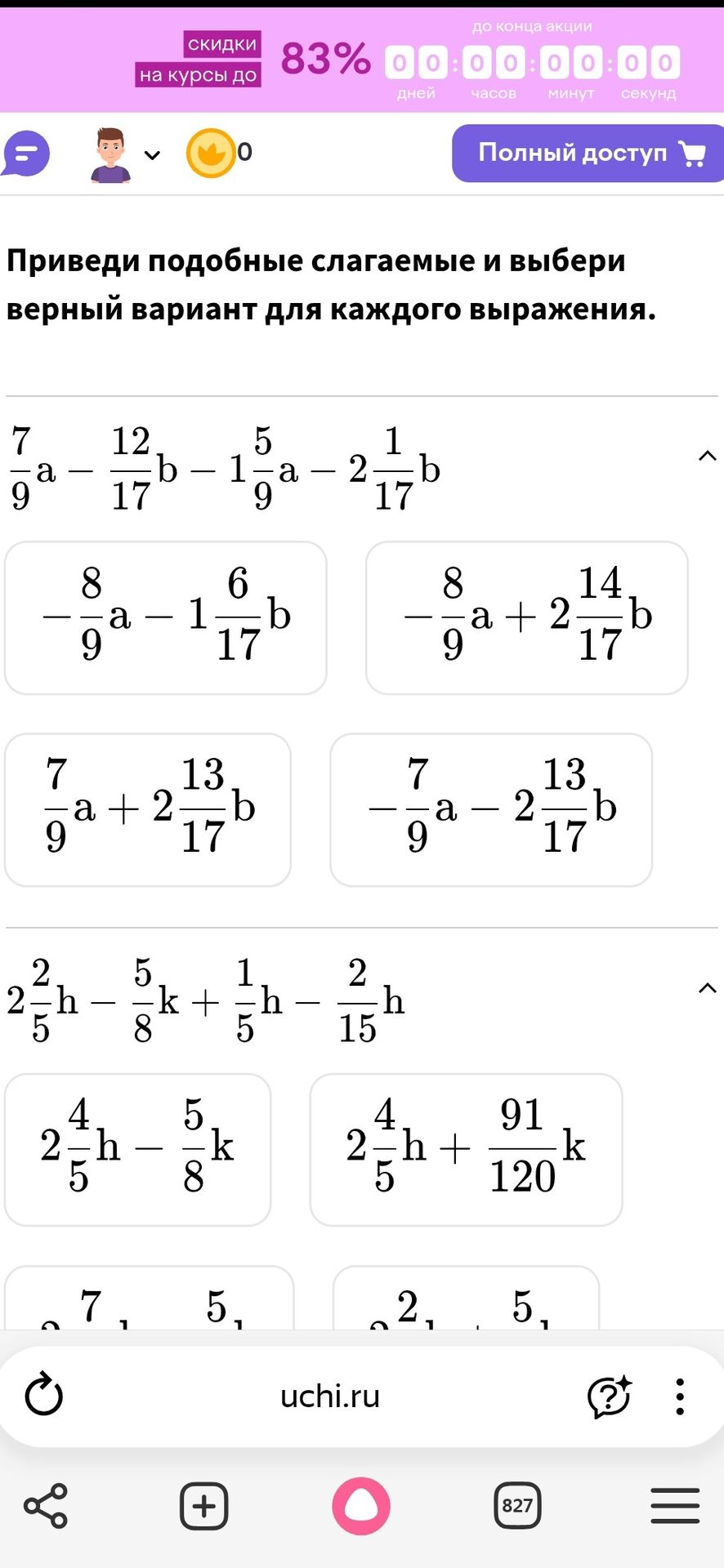Add a new browser tab

203,1505
